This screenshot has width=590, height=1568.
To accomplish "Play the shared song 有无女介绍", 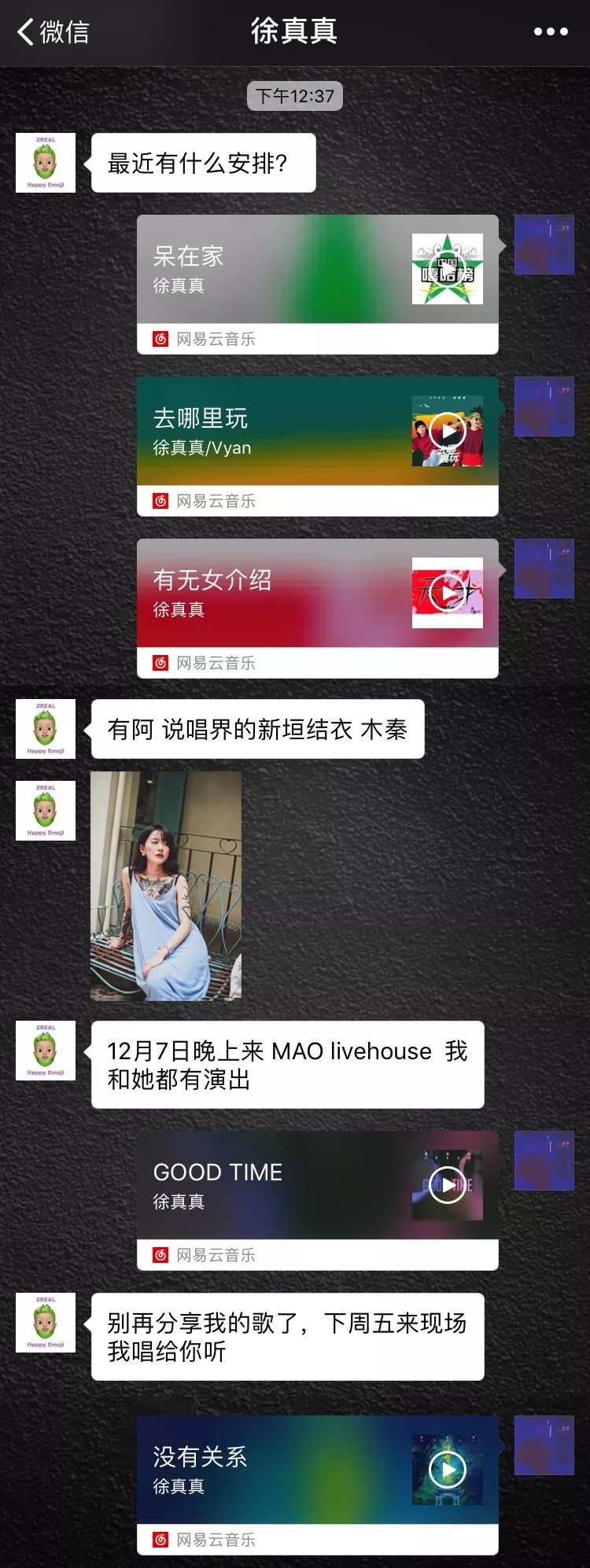I will point(448,593).
